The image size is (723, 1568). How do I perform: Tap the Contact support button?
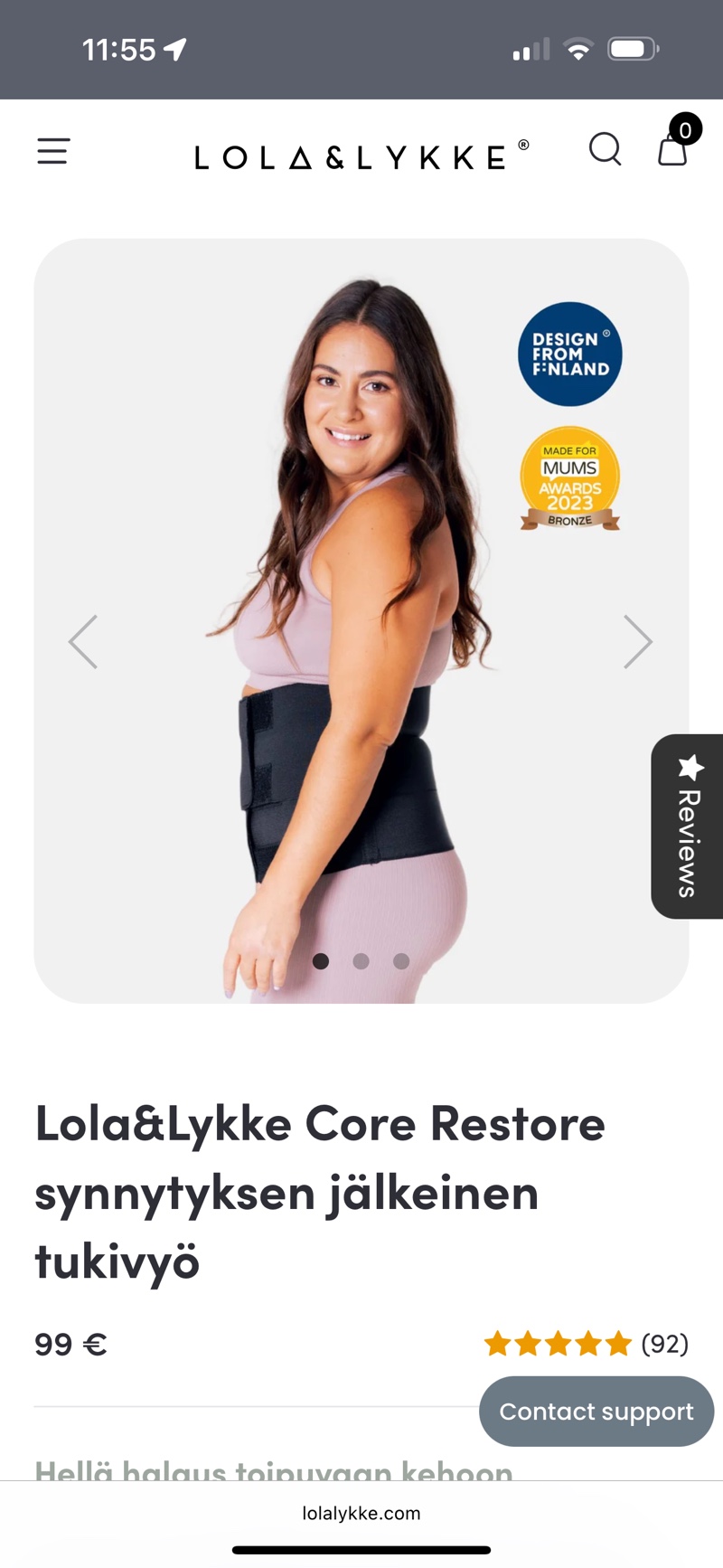[596, 1411]
